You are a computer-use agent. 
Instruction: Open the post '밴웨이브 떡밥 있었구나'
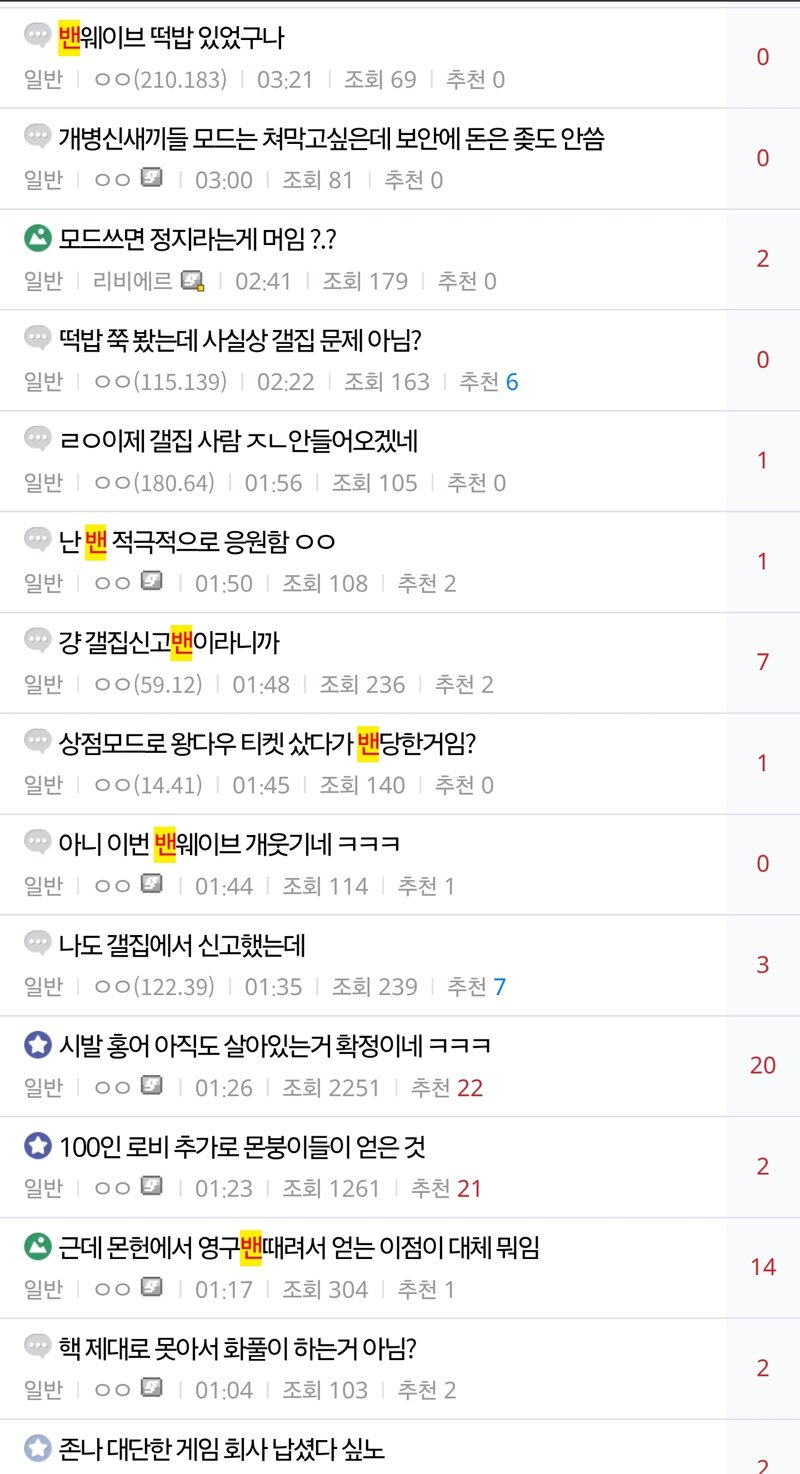click(172, 38)
